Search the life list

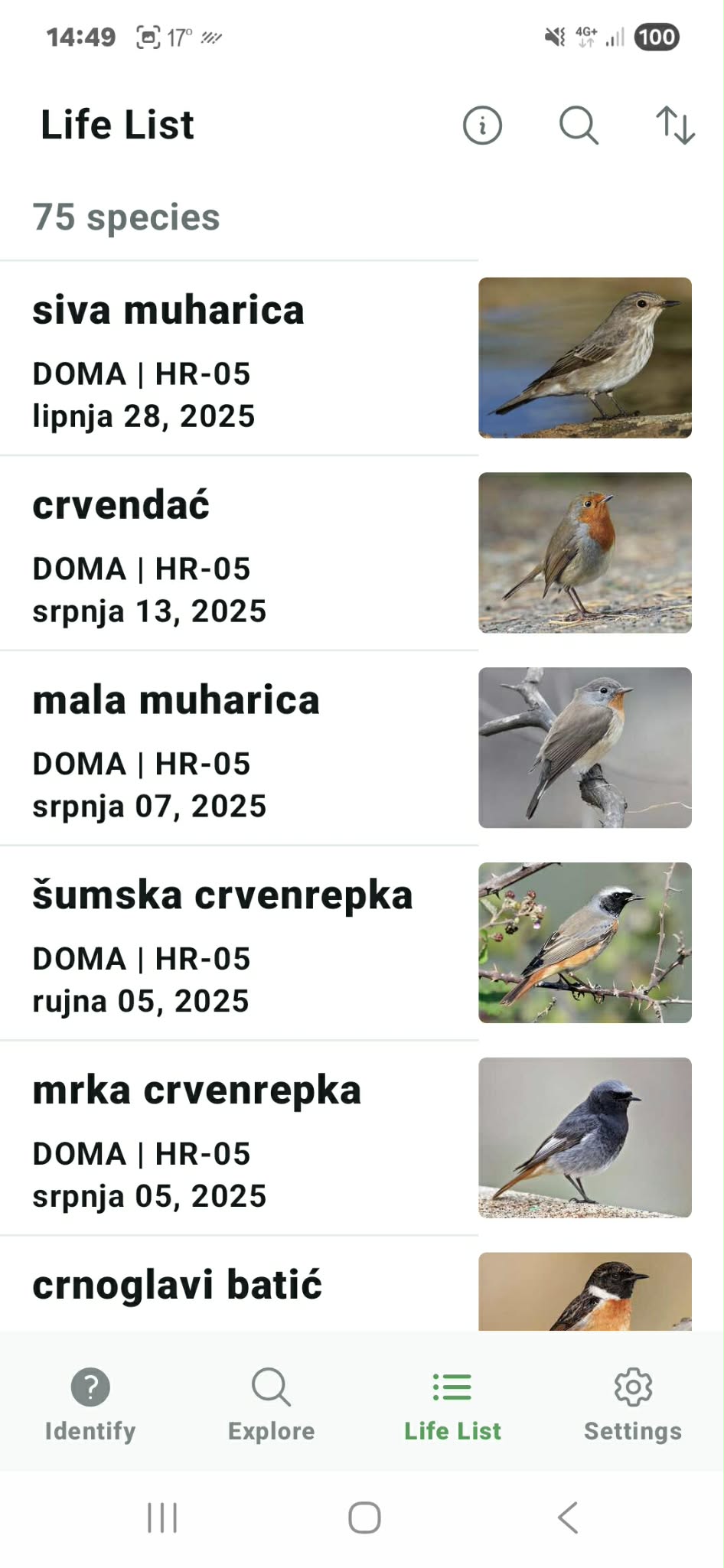[579, 125]
